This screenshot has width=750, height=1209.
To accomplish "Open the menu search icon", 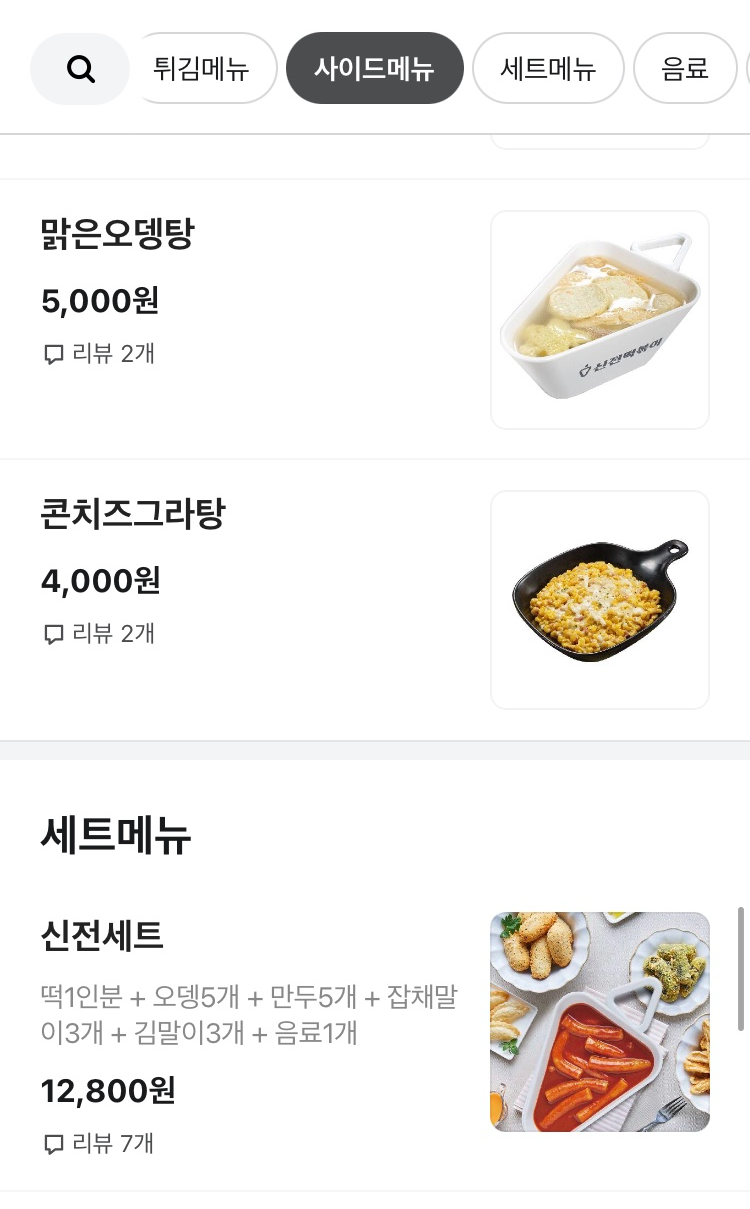I will point(80,69).
